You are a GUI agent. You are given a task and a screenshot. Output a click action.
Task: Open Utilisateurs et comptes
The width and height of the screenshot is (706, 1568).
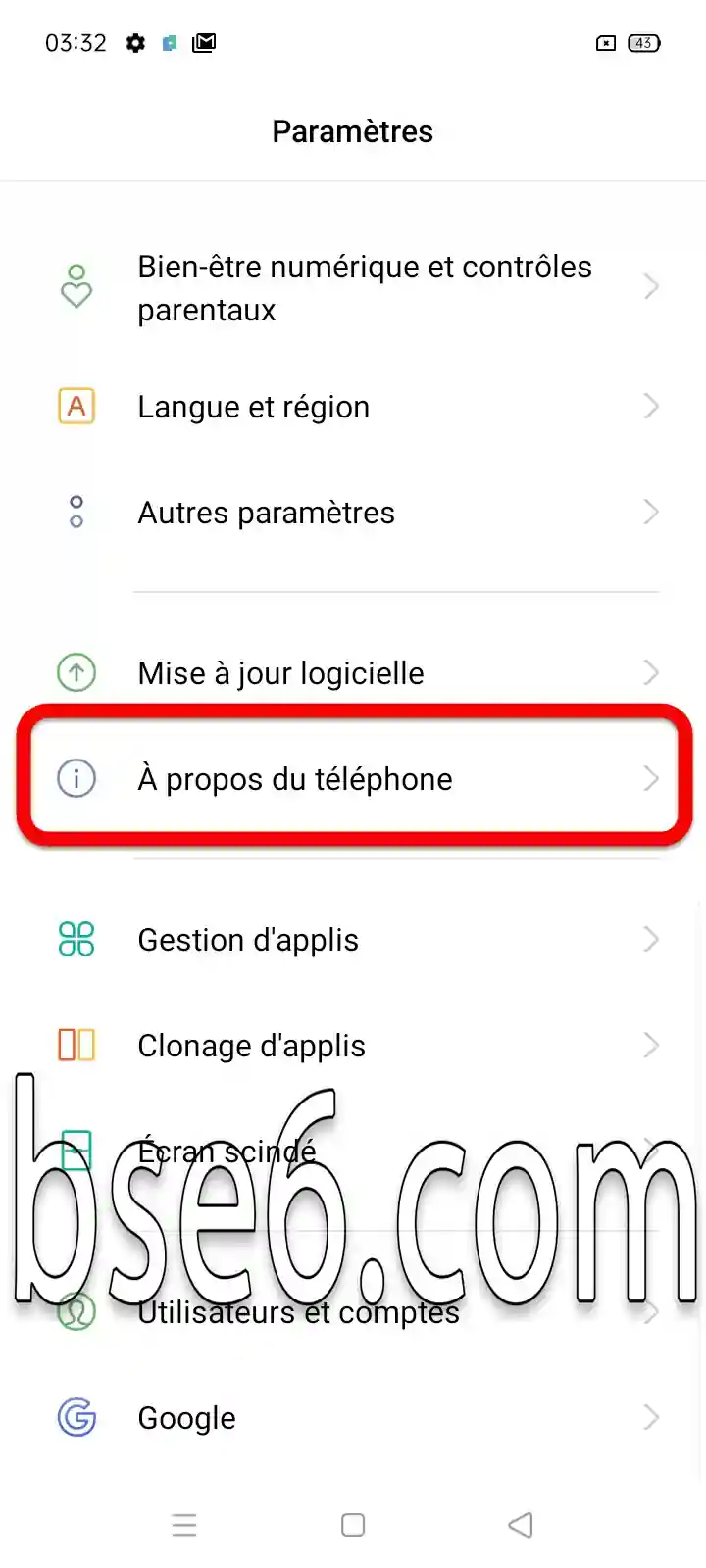(x=353, y=1312)
